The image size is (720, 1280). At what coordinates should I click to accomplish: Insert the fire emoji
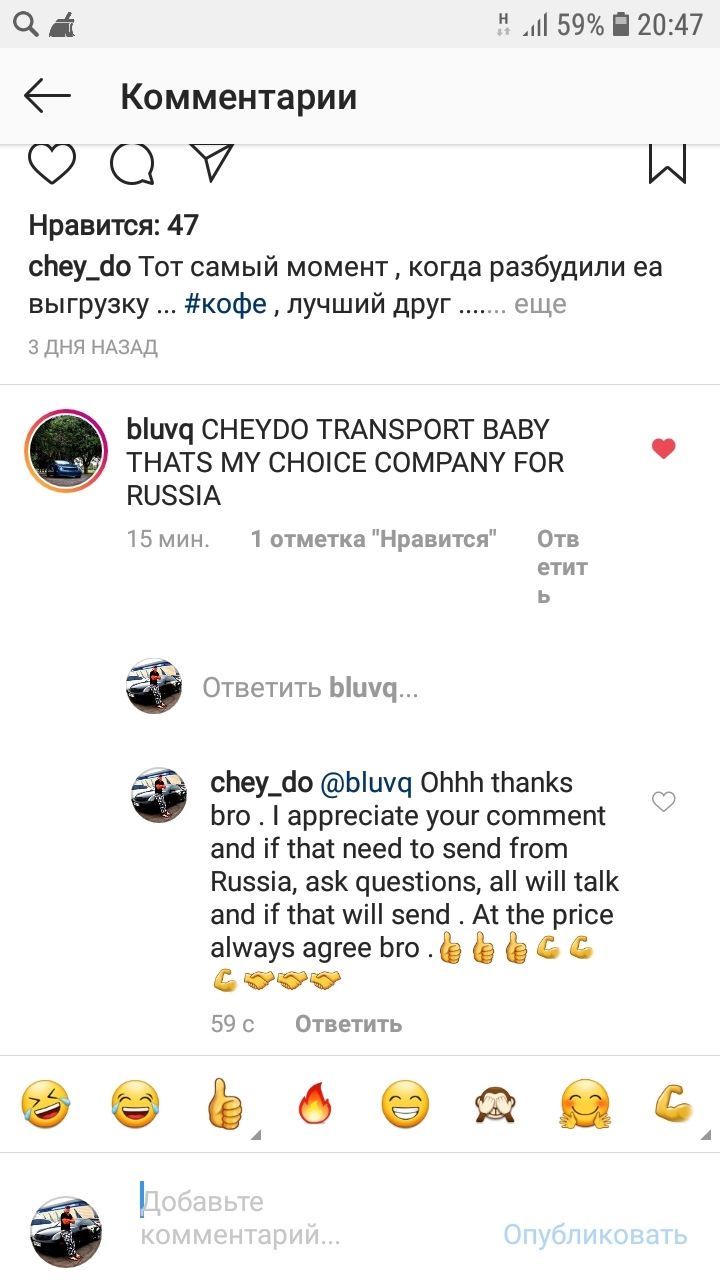[x=314, y=1106]
